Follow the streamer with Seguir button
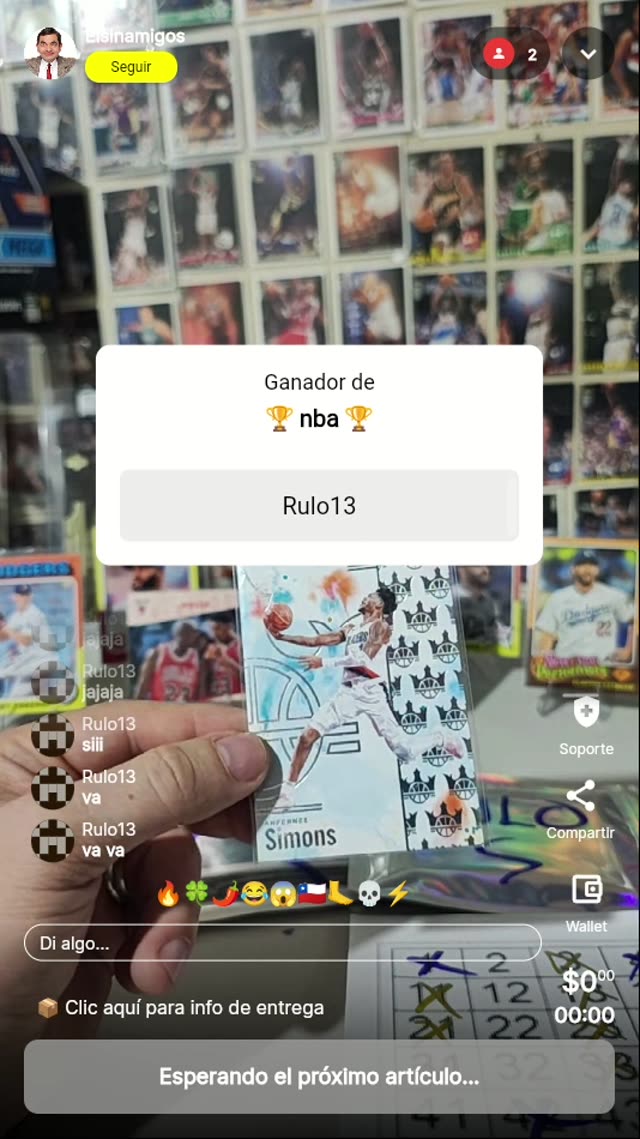Screen dimensions: 640x1139 pyautogui.click(x=131, y=67)
